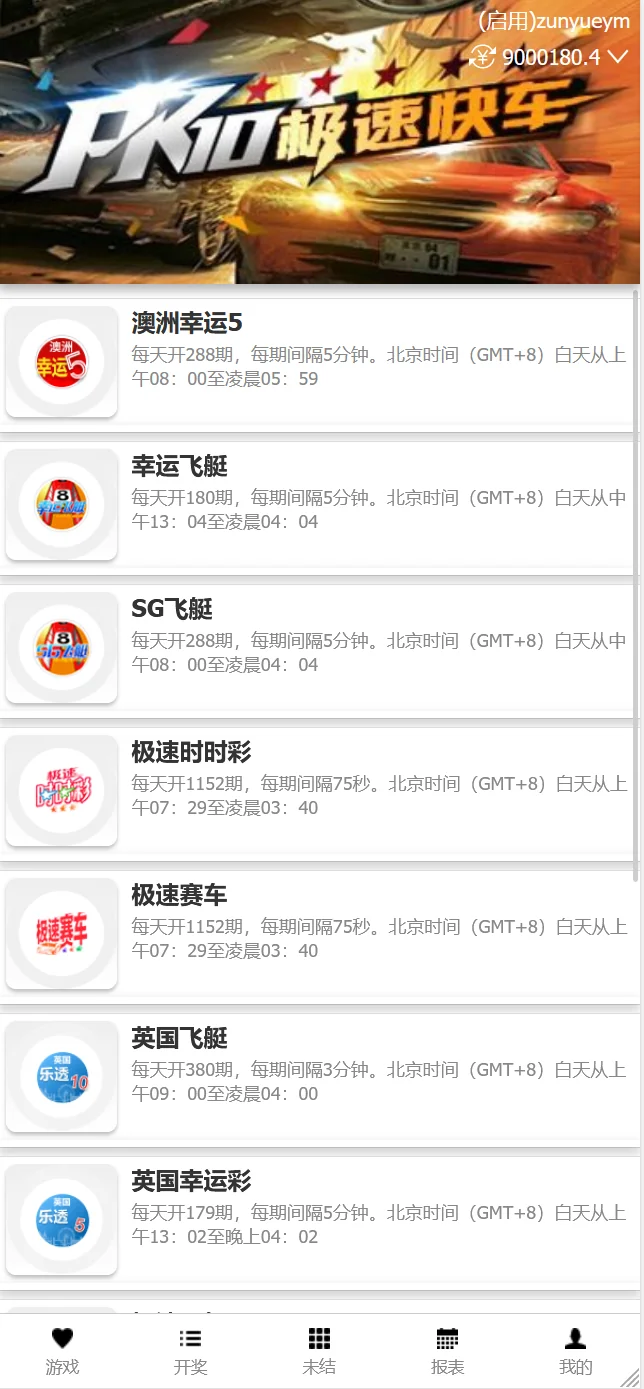Viewport: 644px width, 1389px height.
Task: Switch to the 开奖 tab
Action: [x=190, y=1351]
